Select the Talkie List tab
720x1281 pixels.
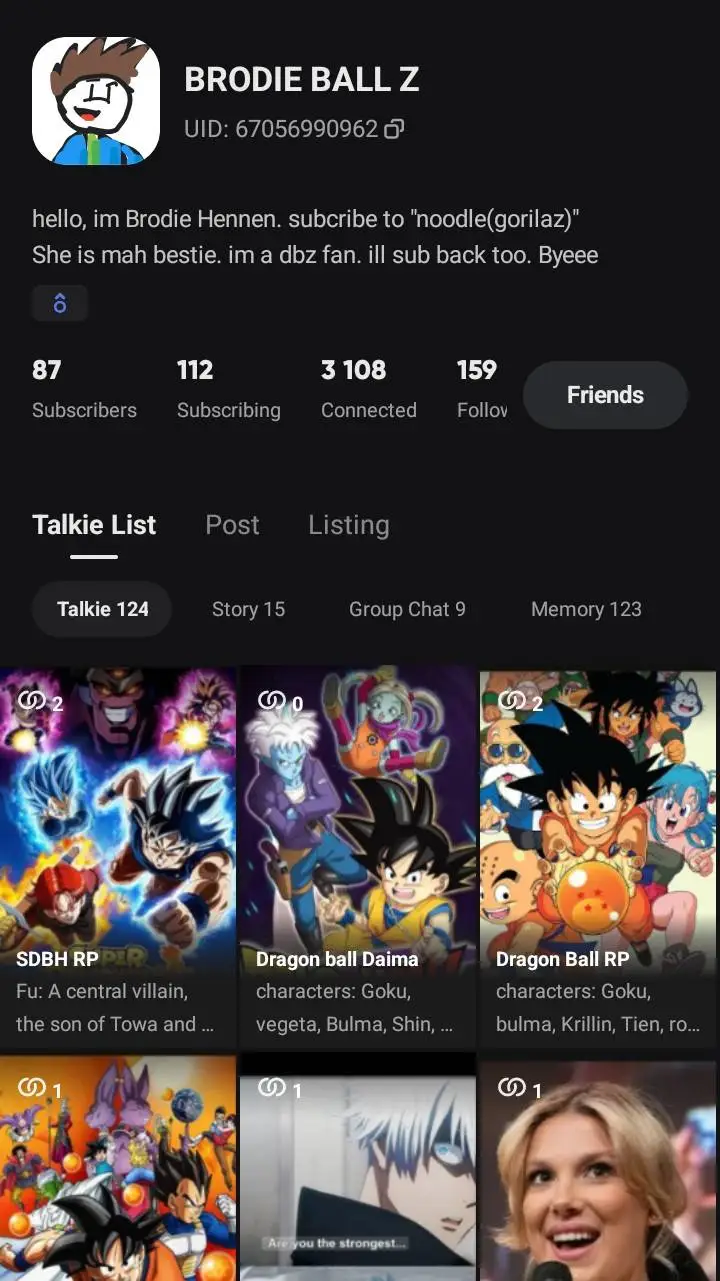(x=94, y=525)
